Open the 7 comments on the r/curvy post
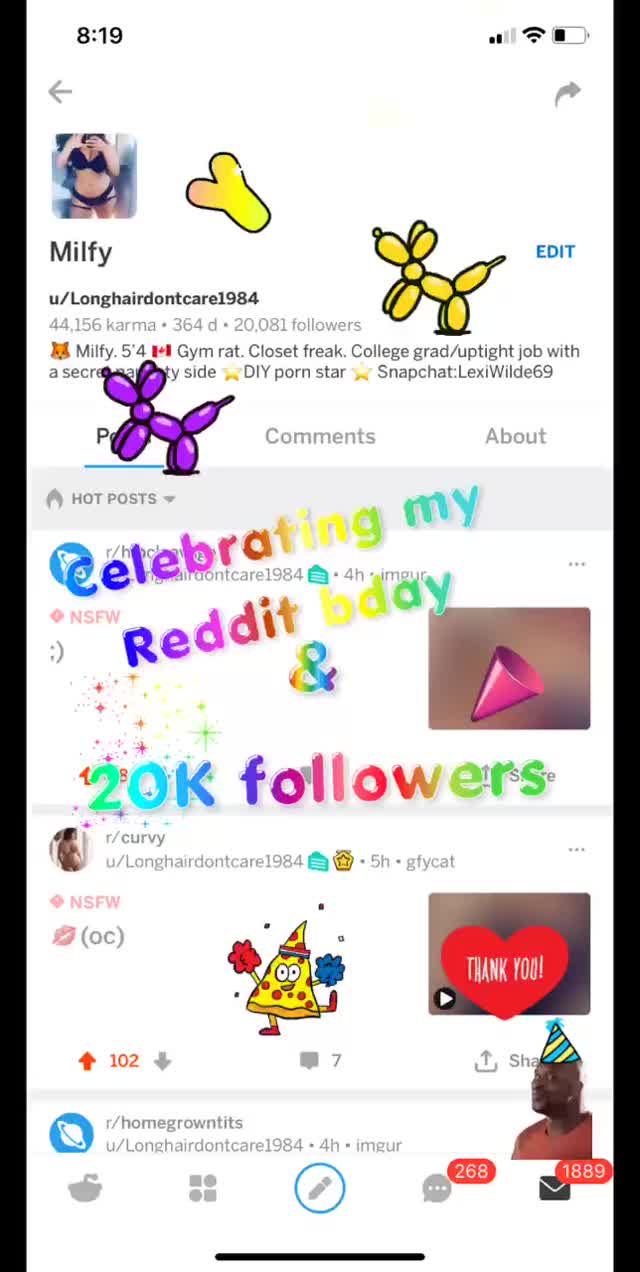Image resolution: width=640 pixels, height=1272 pixels. coord(320,1061)
